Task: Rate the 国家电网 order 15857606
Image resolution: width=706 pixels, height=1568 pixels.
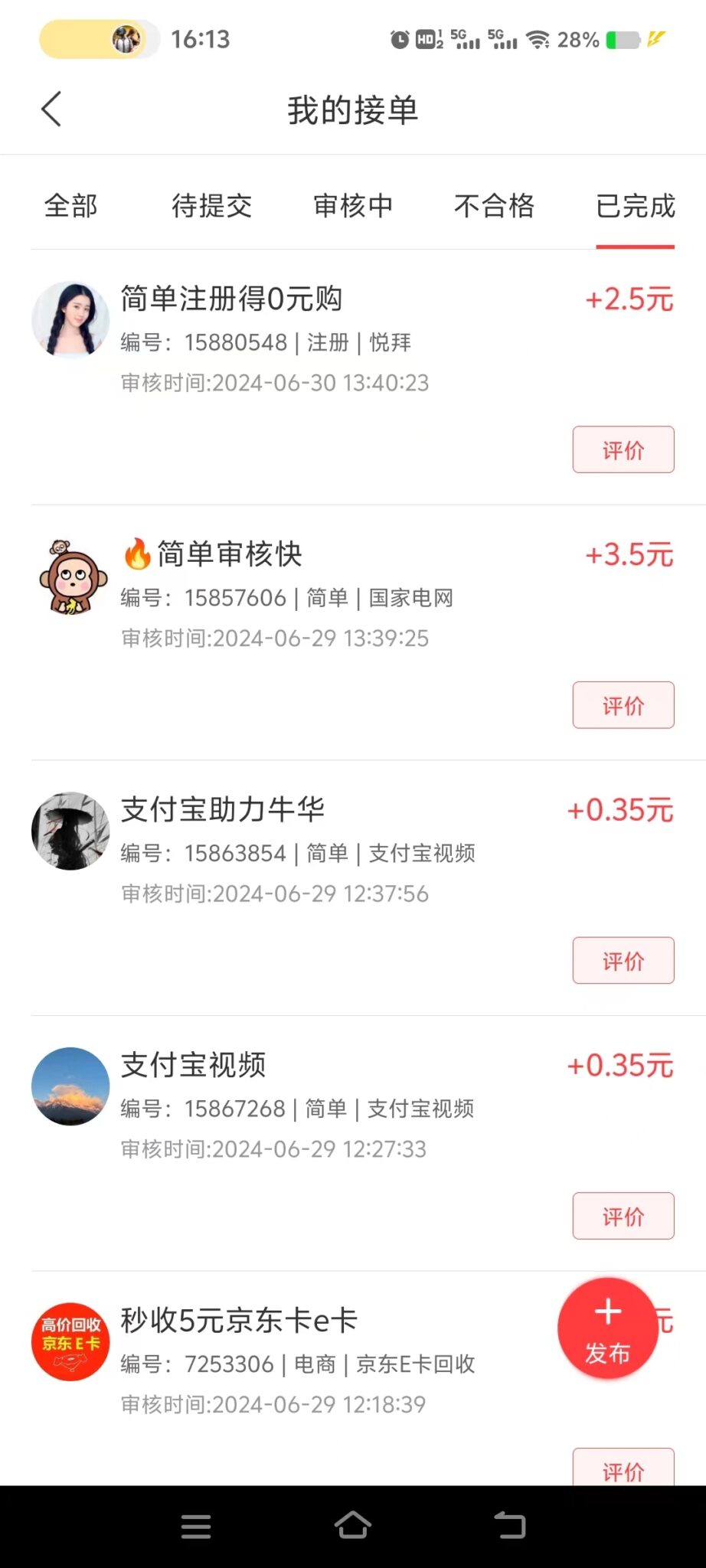Action: coord(623,705)
